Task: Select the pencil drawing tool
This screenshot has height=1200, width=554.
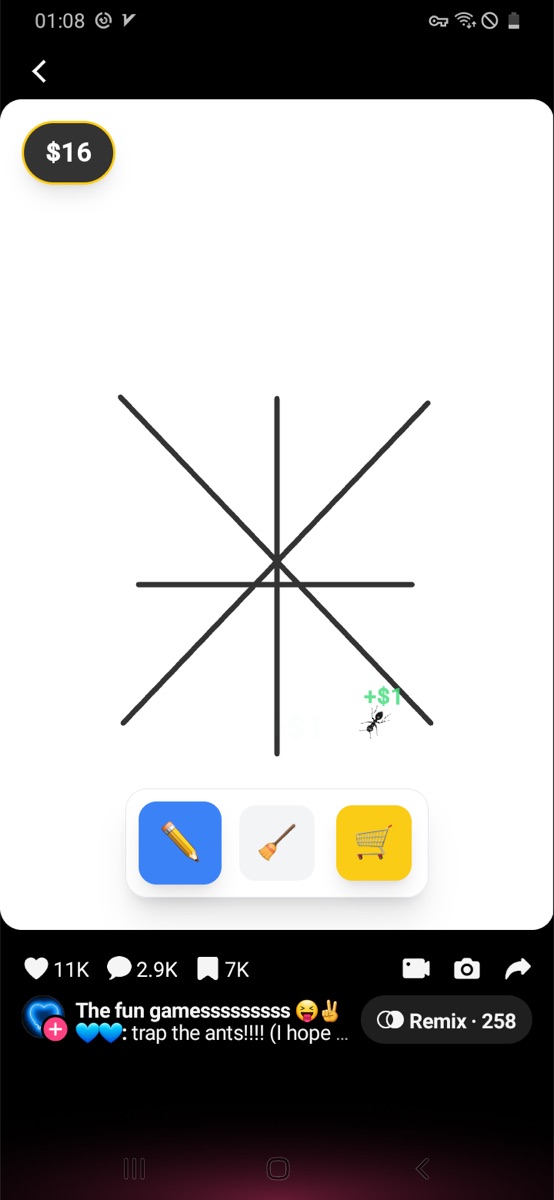Action: point(180,843)
